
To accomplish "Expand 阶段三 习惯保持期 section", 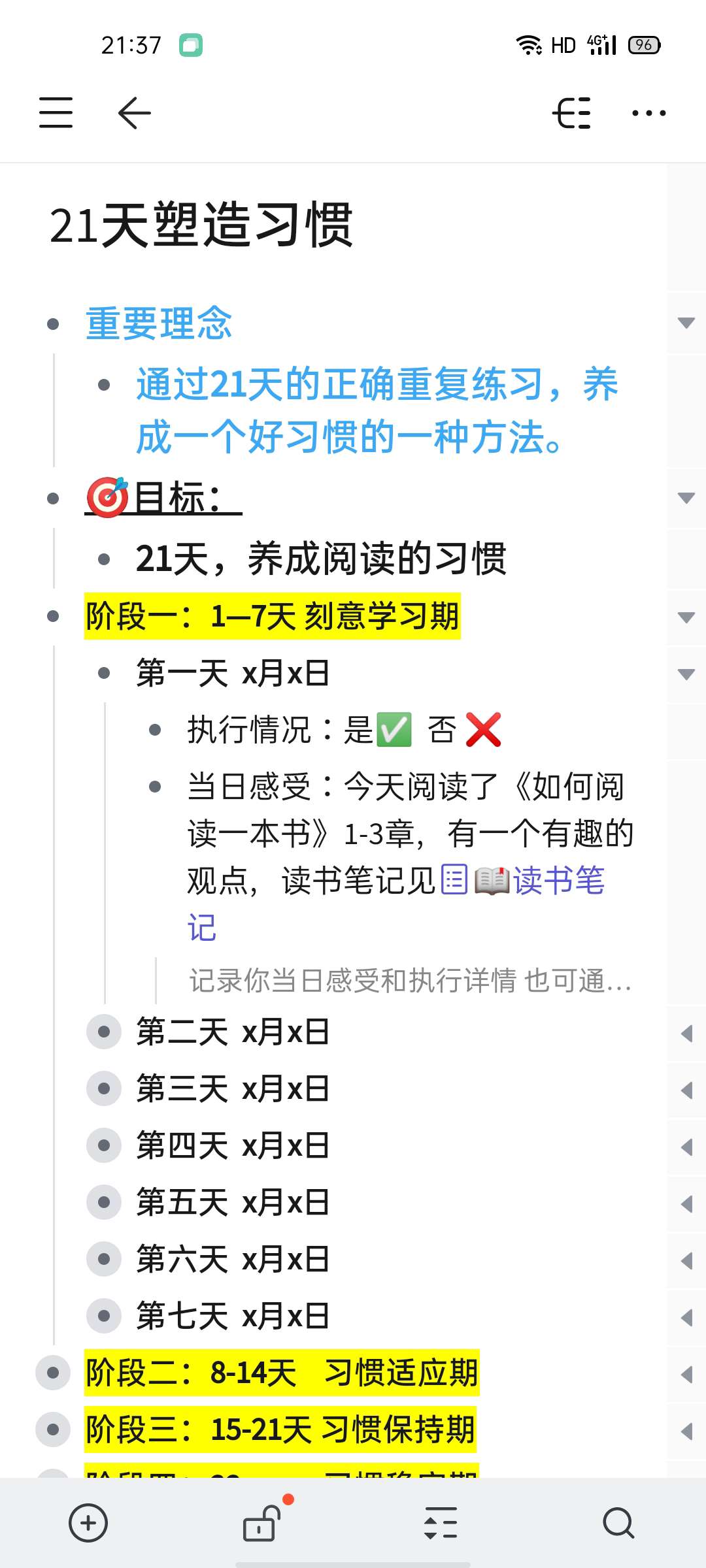I will (686, 1431).
